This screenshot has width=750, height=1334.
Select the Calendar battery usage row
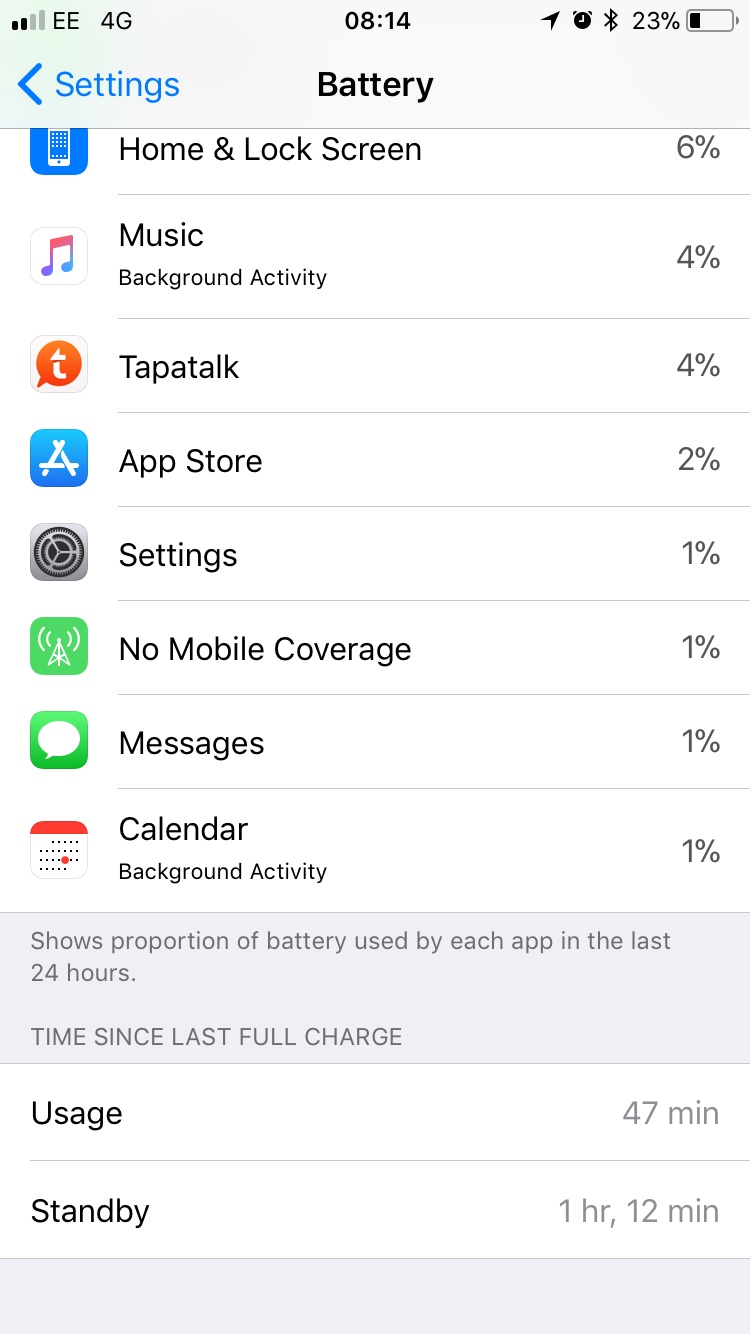(375, 850)
